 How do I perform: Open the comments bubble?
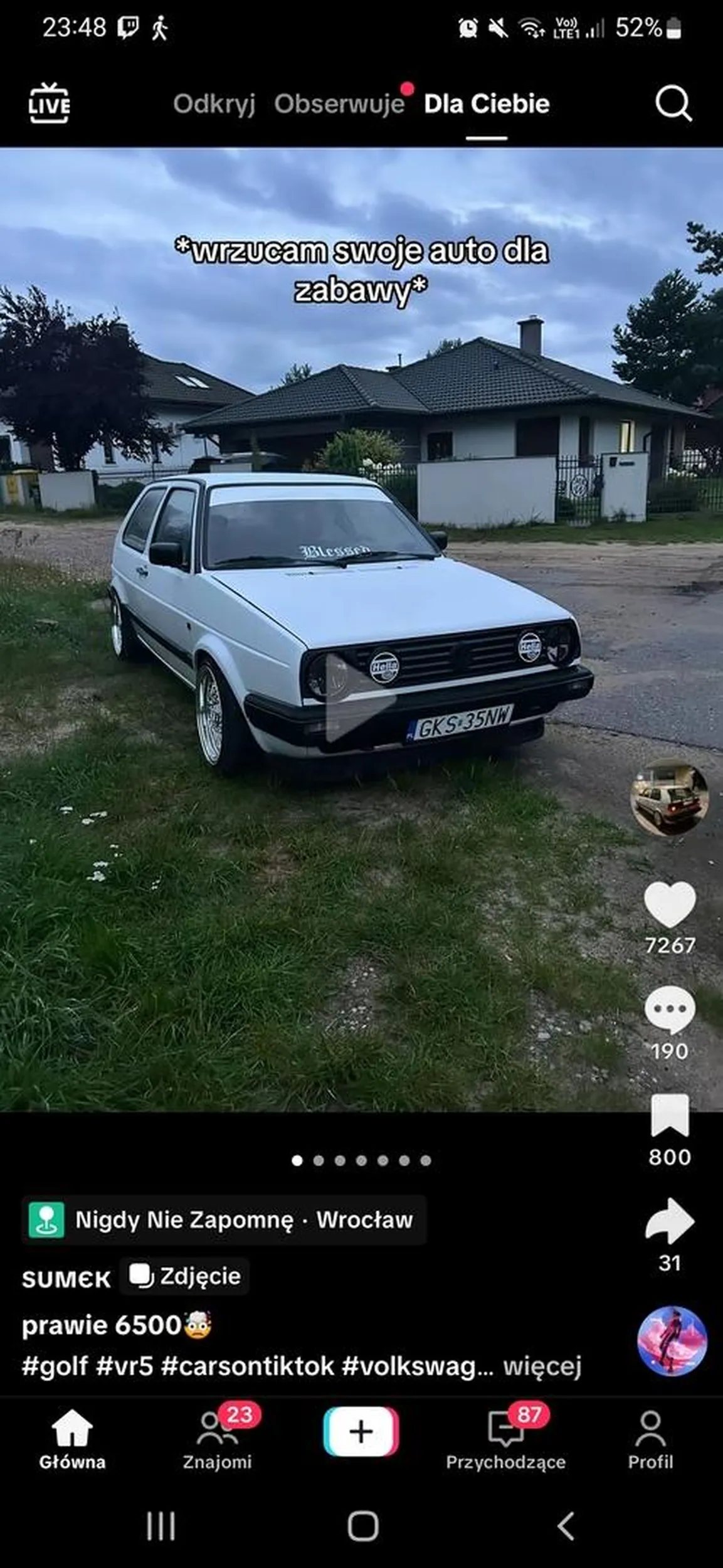pyautogui.click(x=670, y=1009)
